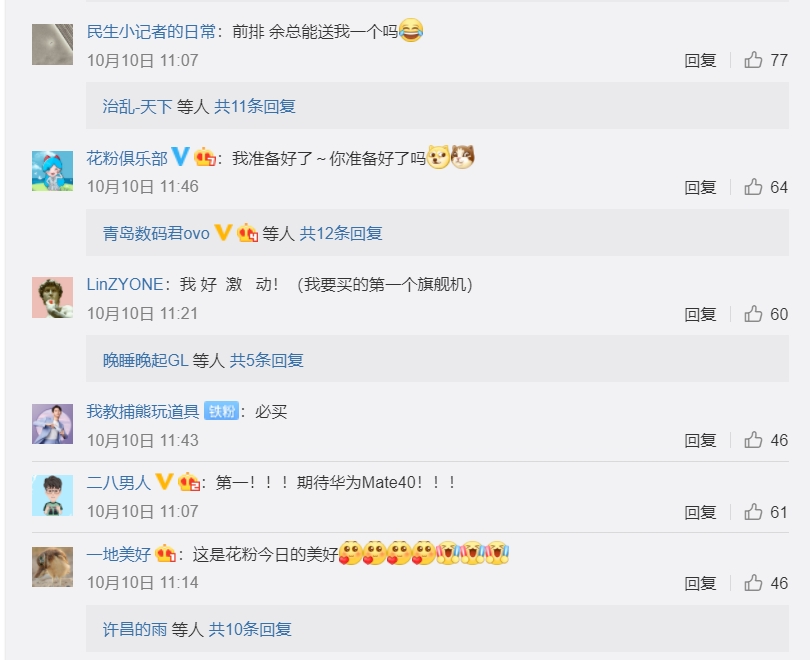The height and width of the screenshot is (660, 810).
Task: Reply to 二八男人's comment
Action: click(x=700, y=512)
